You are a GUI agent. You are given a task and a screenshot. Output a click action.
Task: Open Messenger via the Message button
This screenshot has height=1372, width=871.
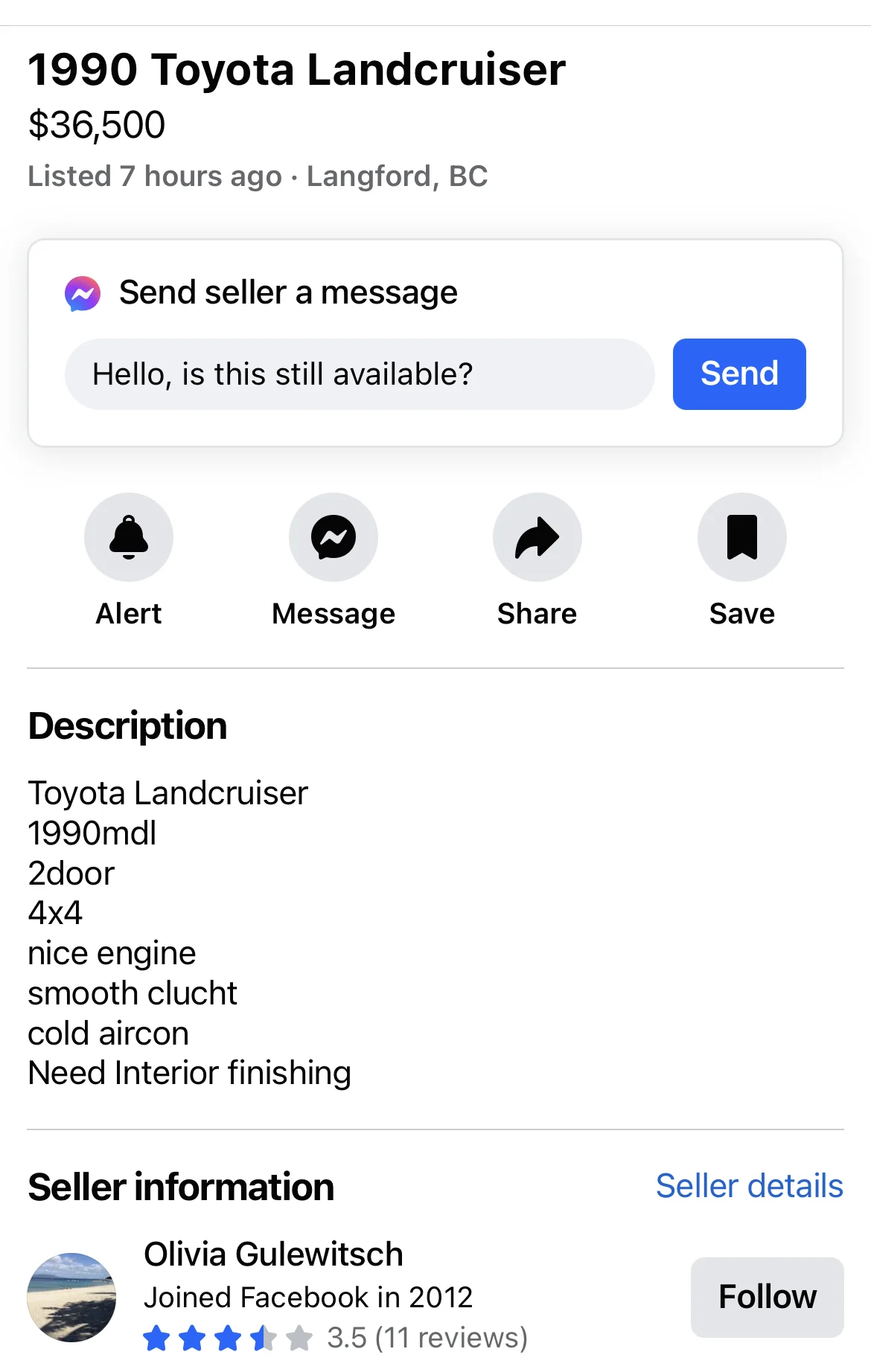click(334, 537)
